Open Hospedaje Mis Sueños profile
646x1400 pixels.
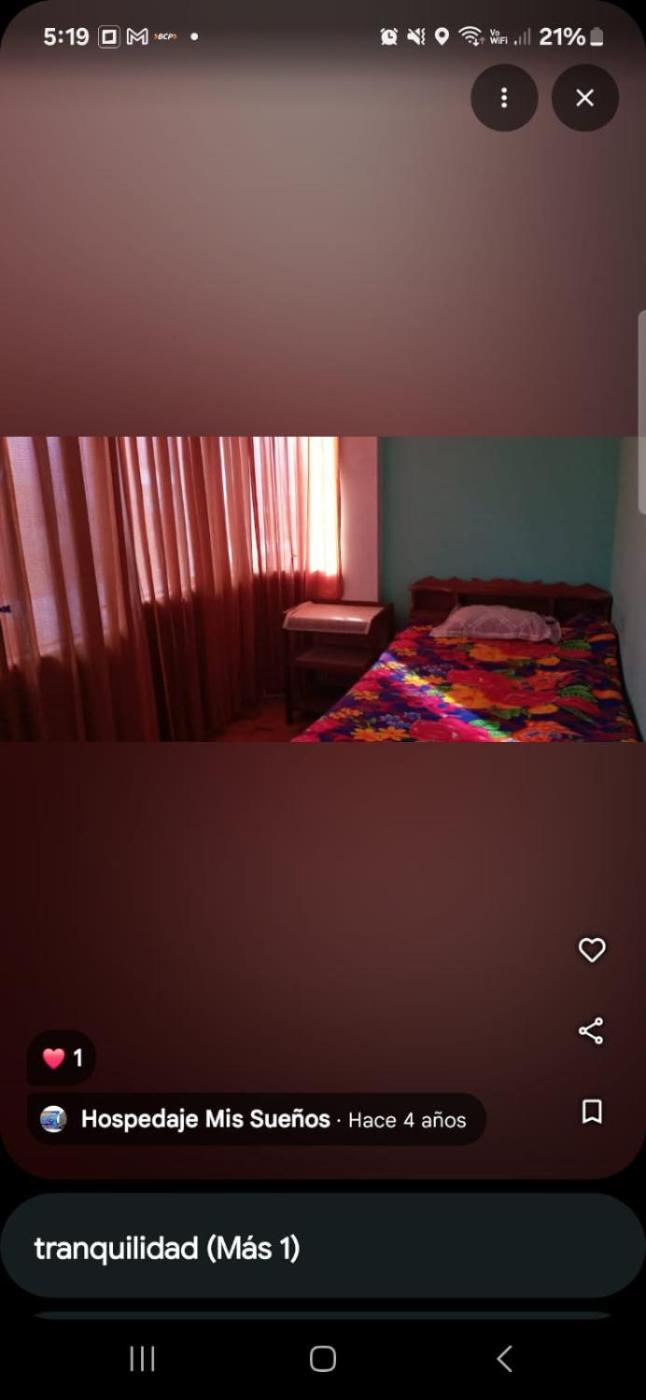pos(205,1119)
